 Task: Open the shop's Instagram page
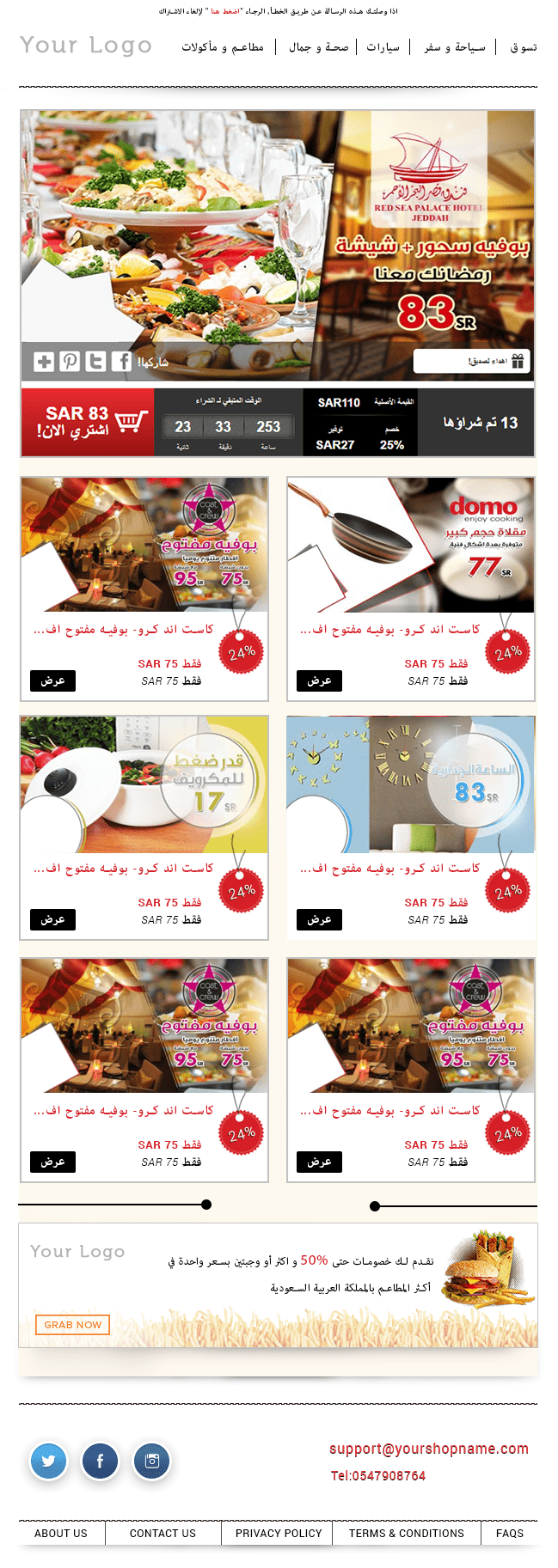tap(152, 1461)
